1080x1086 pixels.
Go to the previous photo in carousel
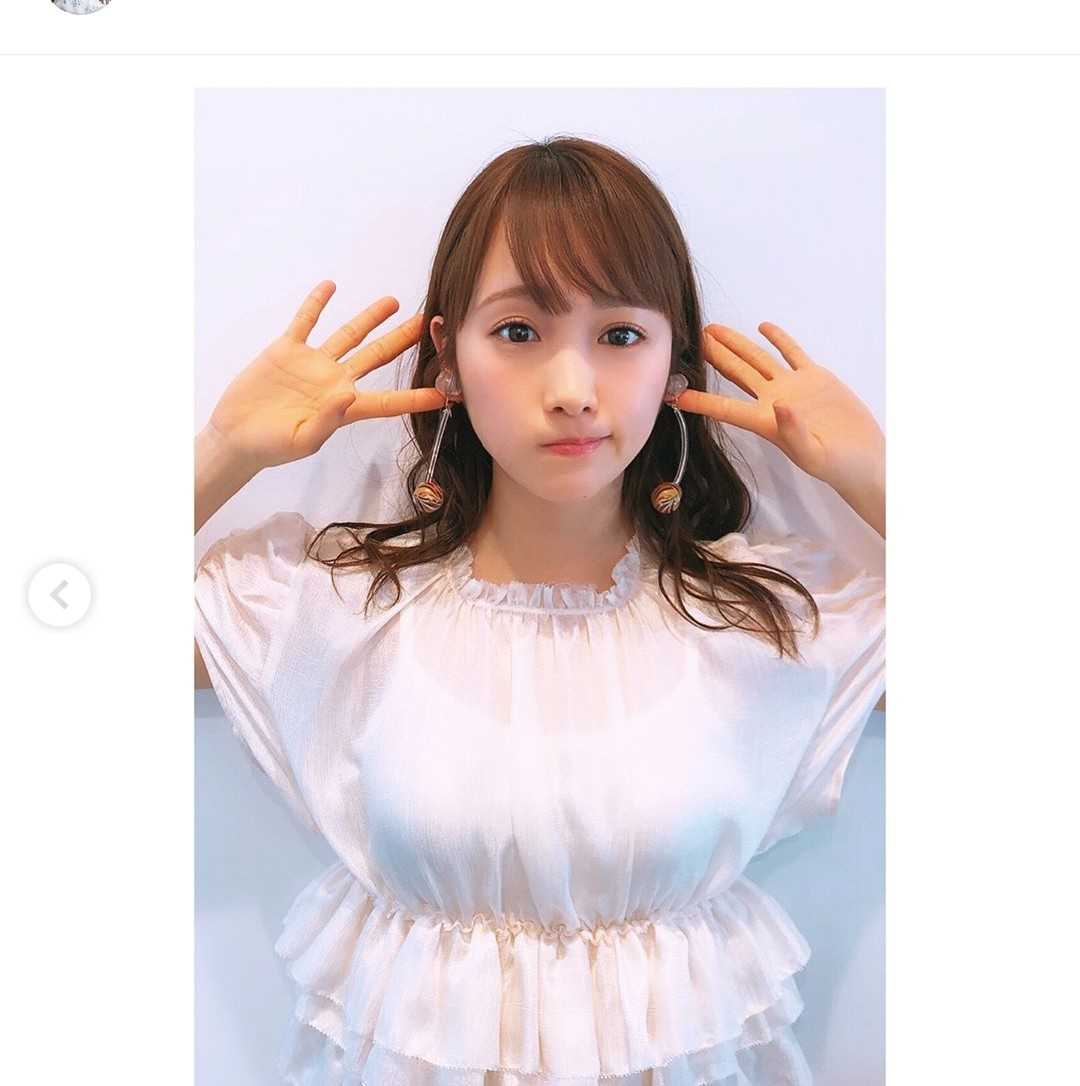[59, 595]
